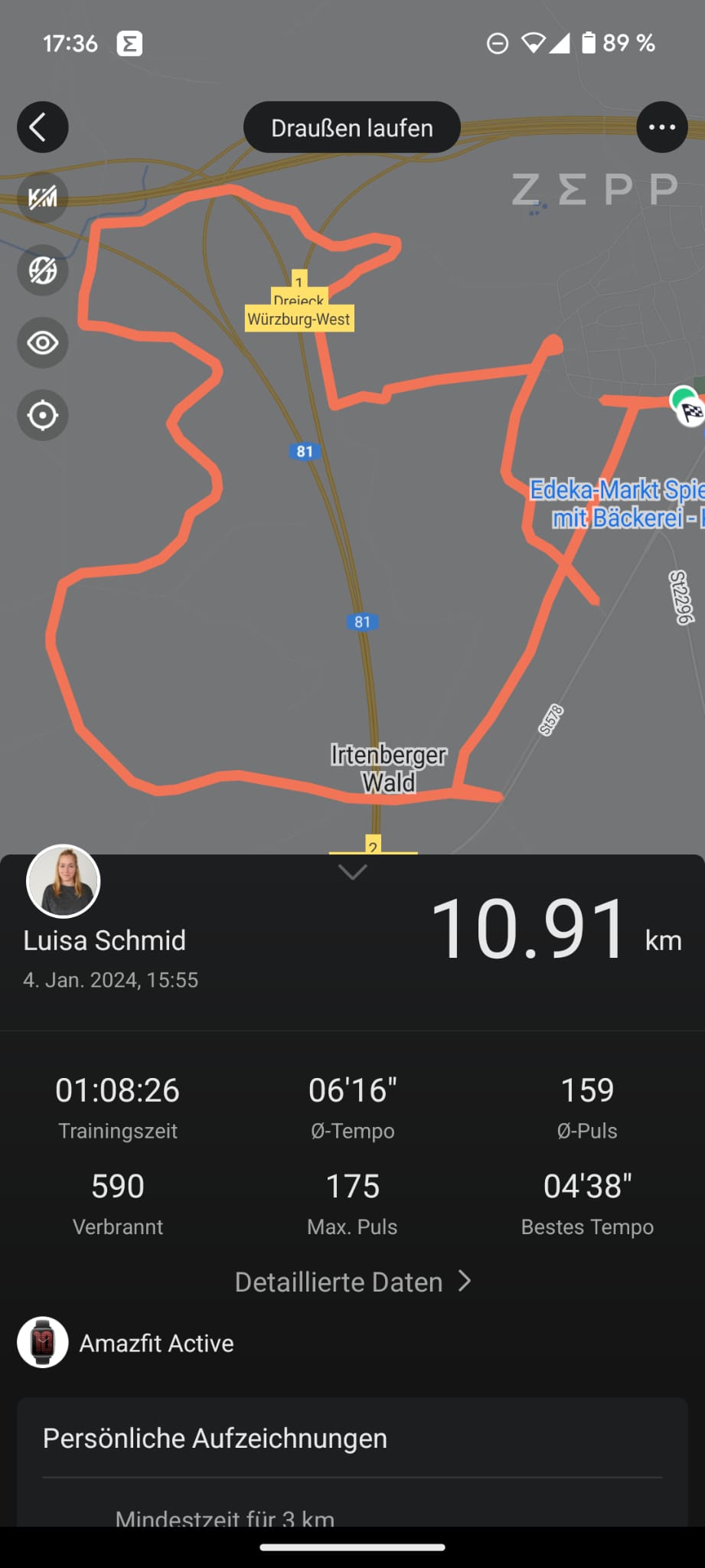Tap the eye icon to hide the map
Image resolution: width=705 pixels, height=1568 pixels.
click(43, 342)
